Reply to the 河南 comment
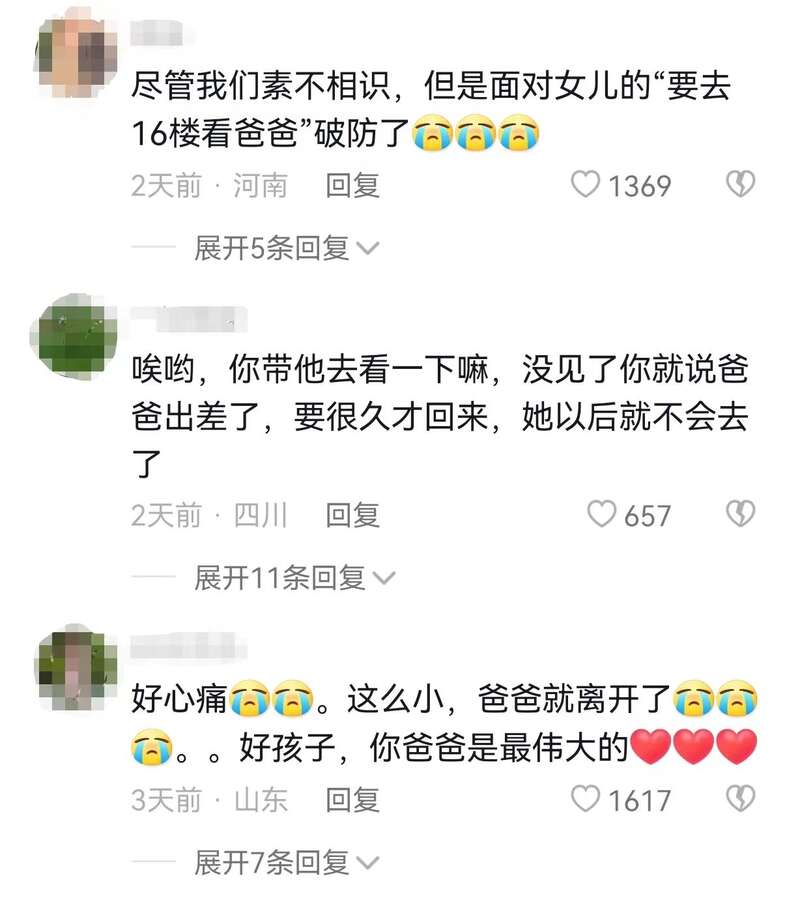 (352, 185)
